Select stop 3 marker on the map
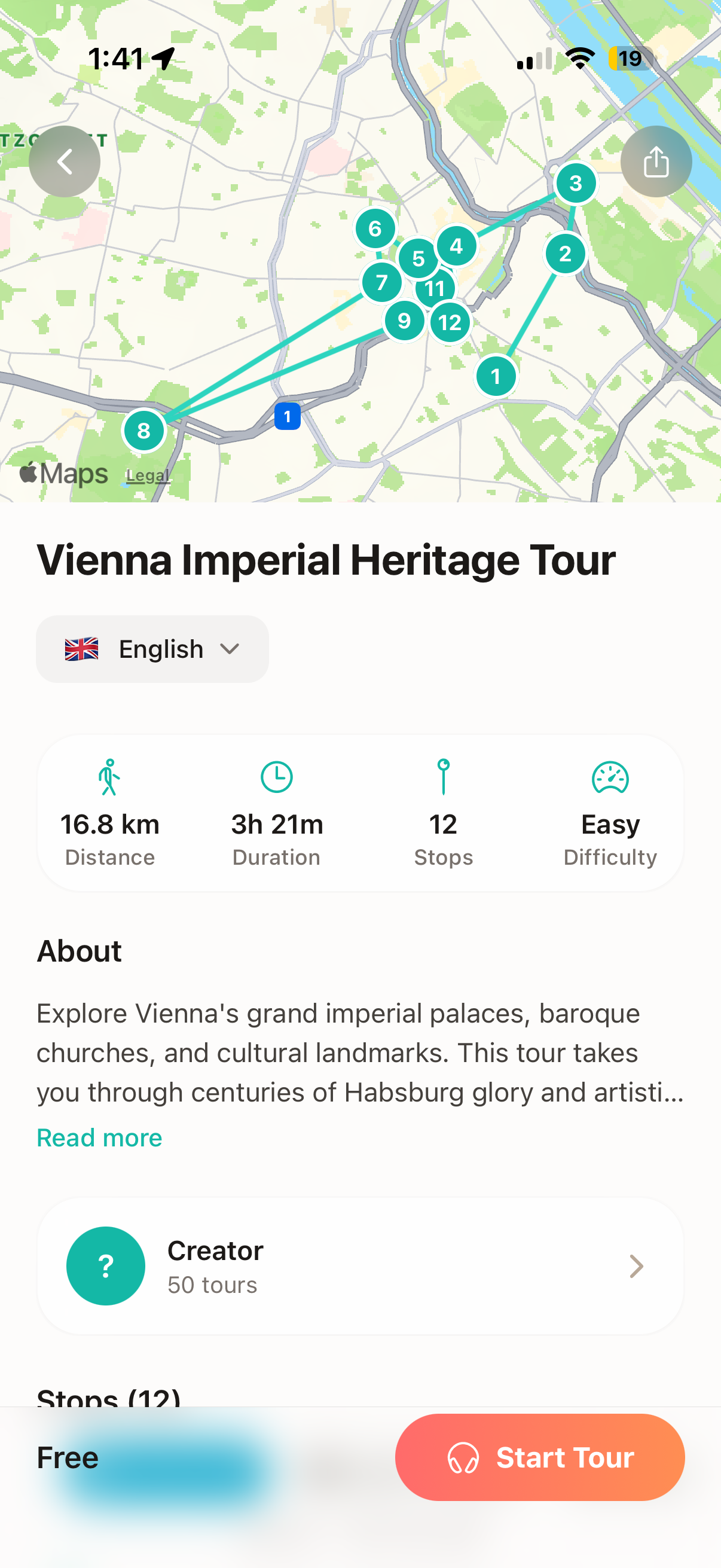721x1568 pixels. tap(576, 183)
